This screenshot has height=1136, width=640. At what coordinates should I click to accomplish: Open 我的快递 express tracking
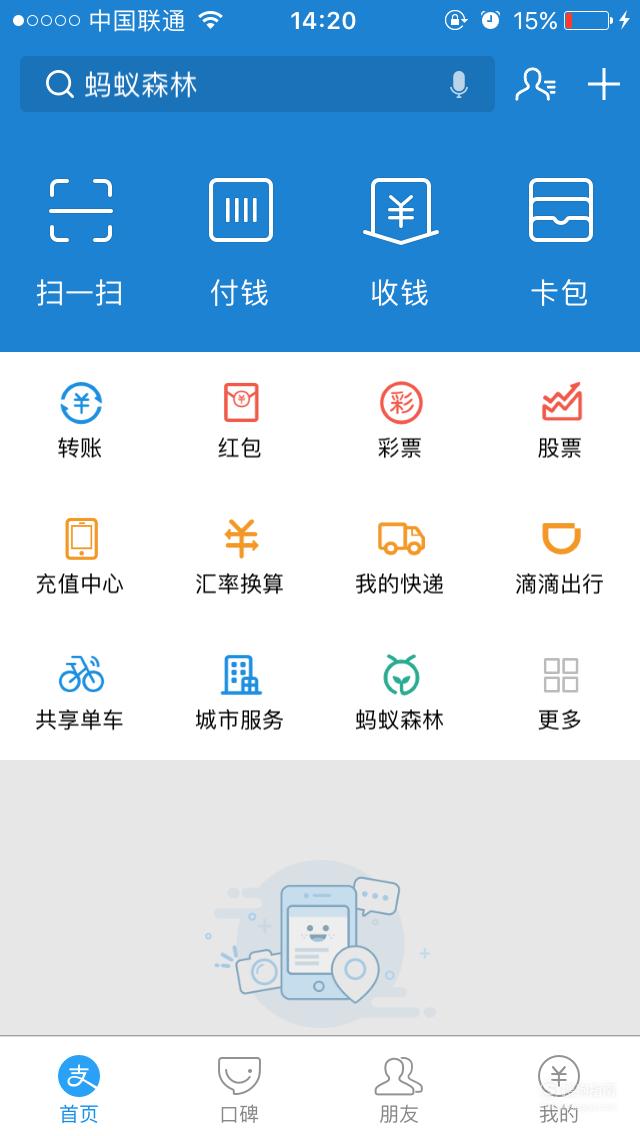[x=400, y=556]
